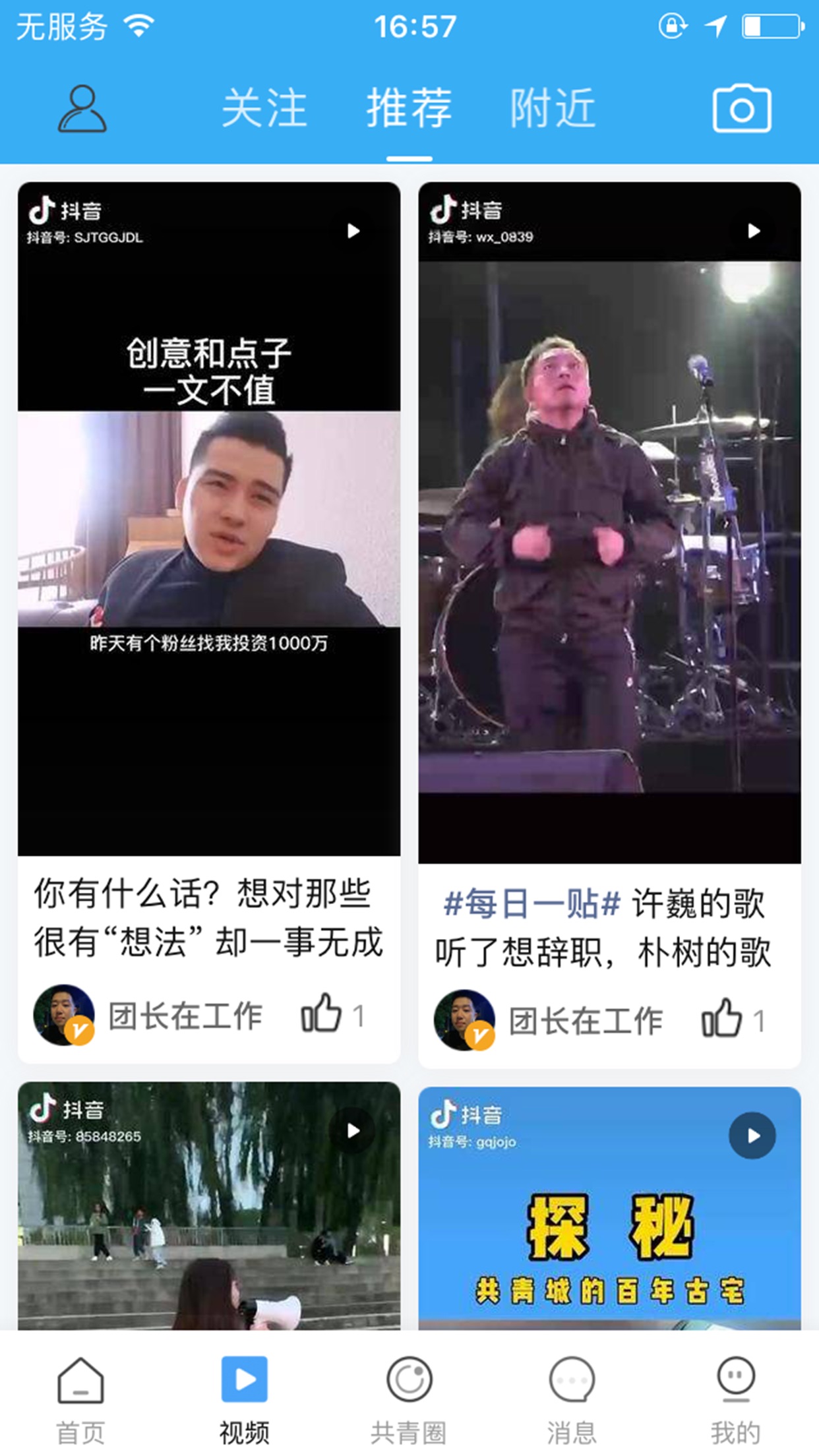Open the 许巍的歌 concert video

coord(609,522)
